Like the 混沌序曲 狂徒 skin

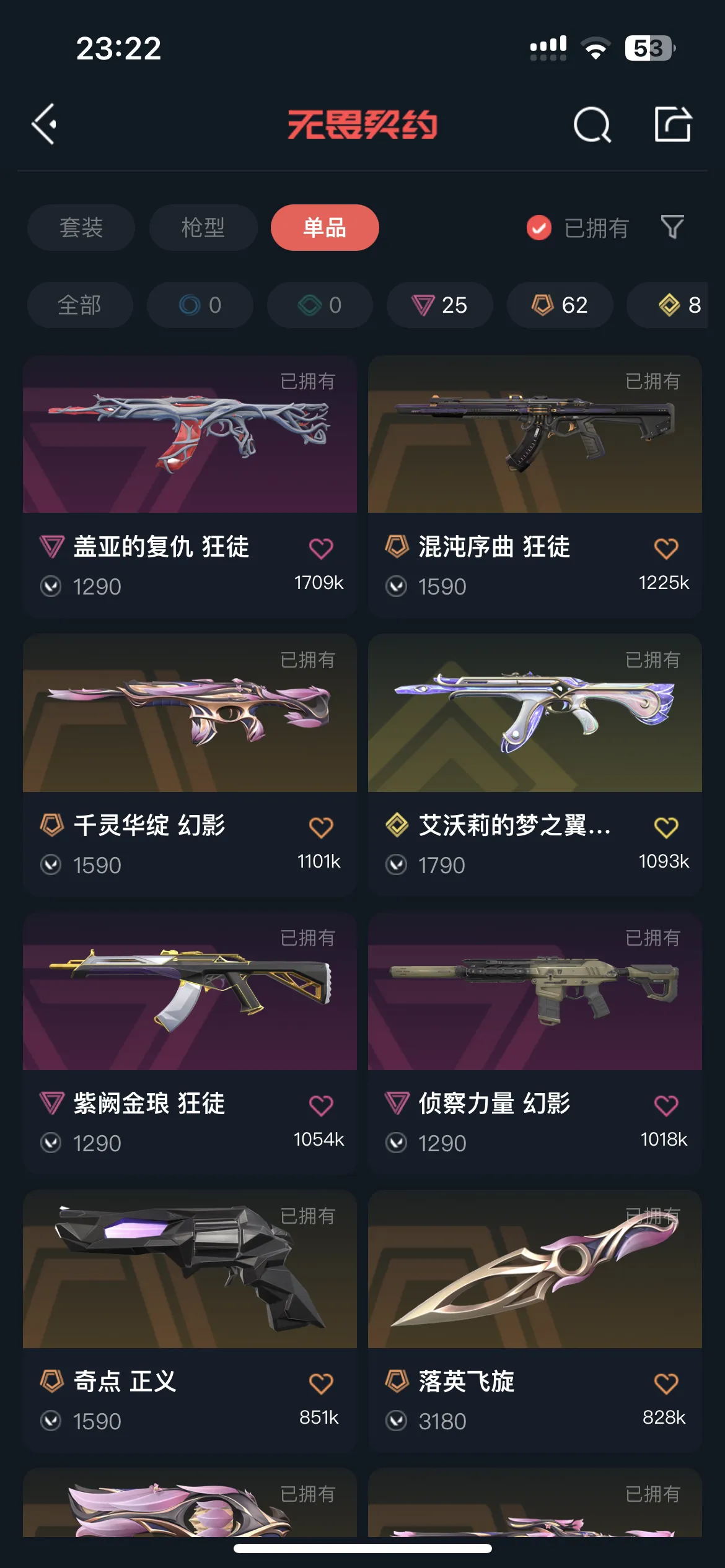(666, 548)
